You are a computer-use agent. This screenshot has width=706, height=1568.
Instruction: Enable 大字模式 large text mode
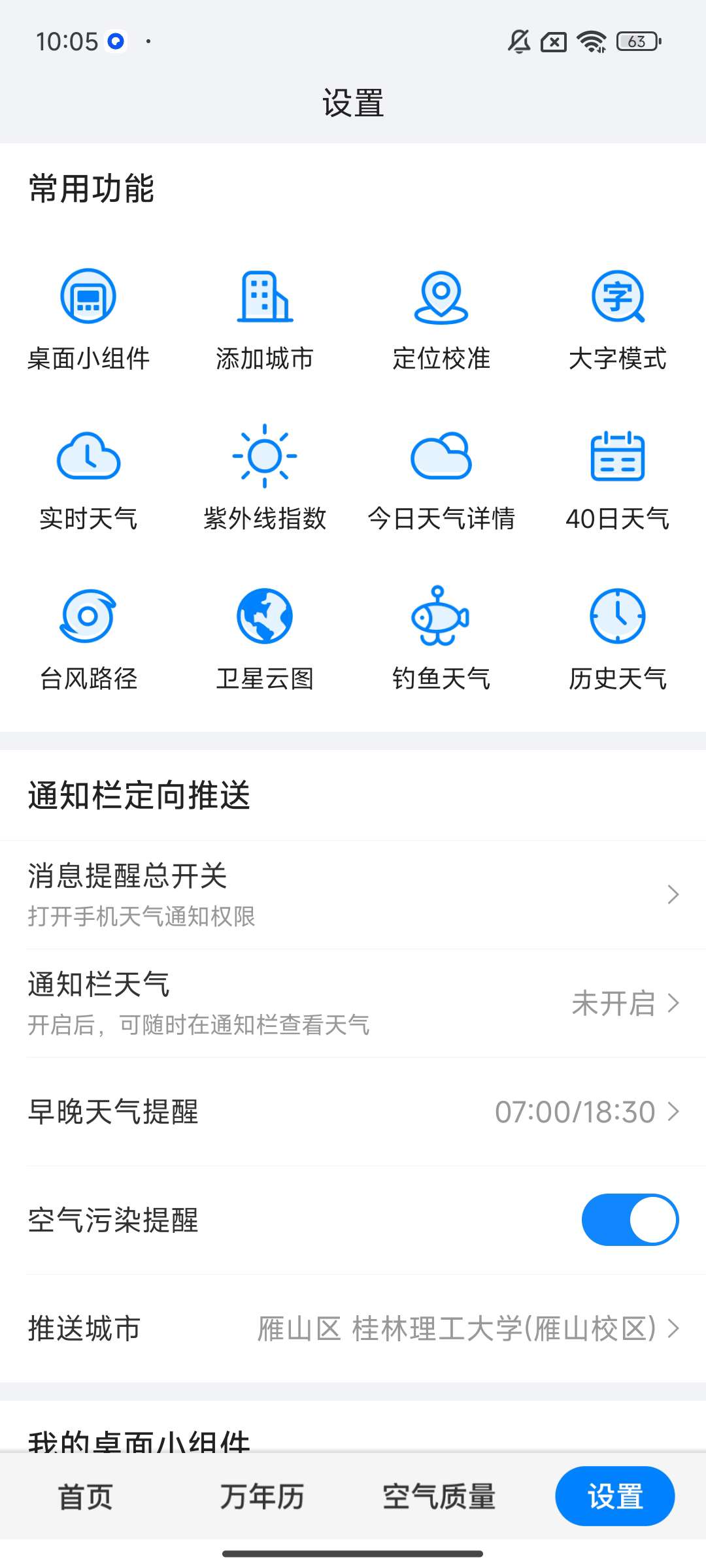(618, 319)
